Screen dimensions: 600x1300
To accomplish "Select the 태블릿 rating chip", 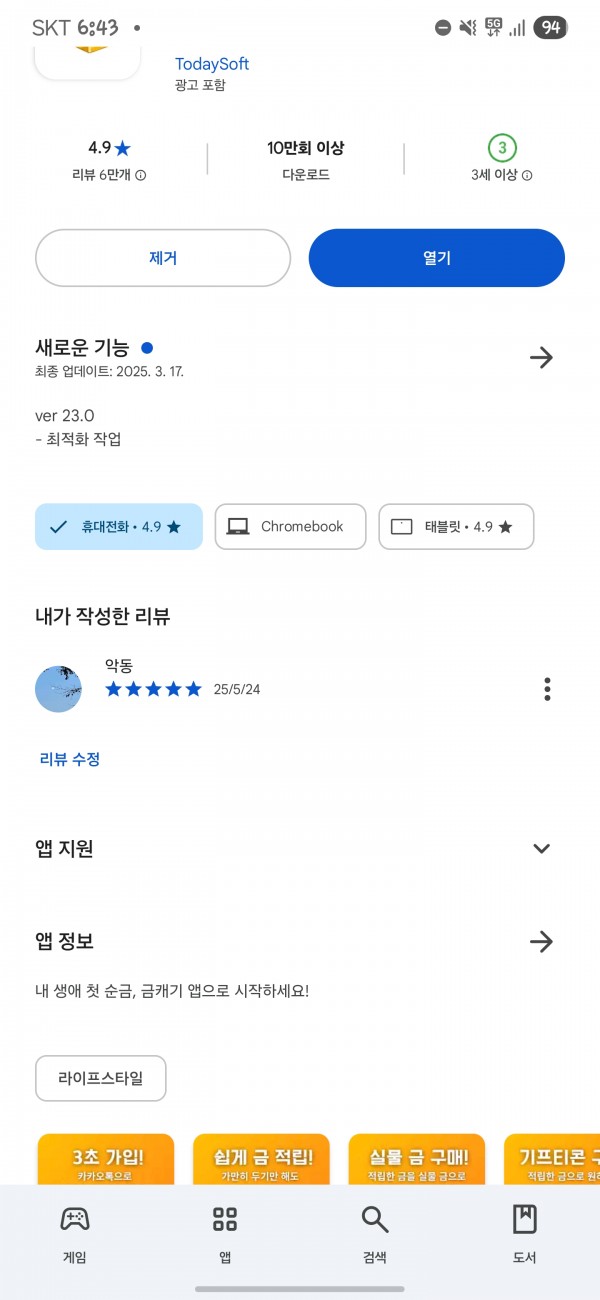I will (456, 527).
